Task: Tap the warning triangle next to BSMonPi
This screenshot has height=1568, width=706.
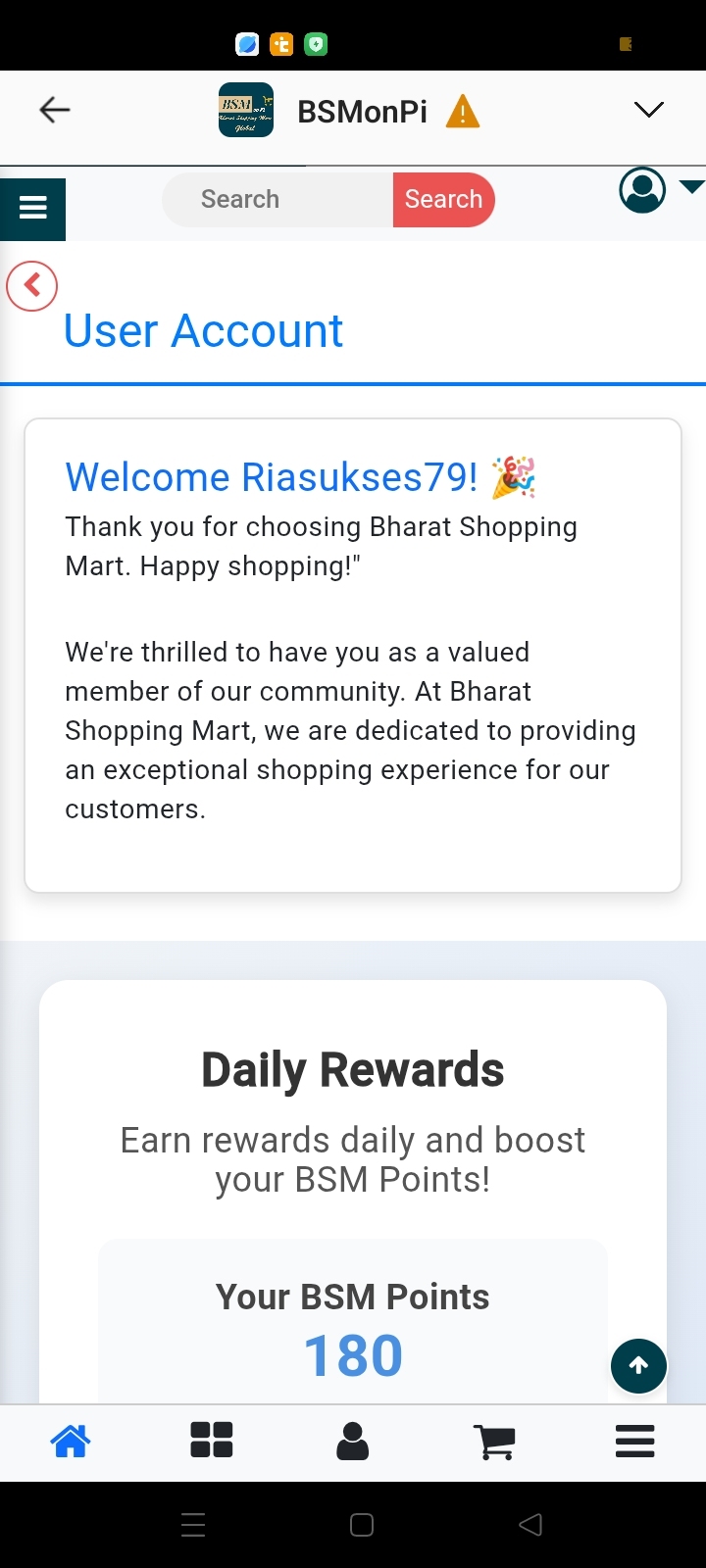Action: 463,112
